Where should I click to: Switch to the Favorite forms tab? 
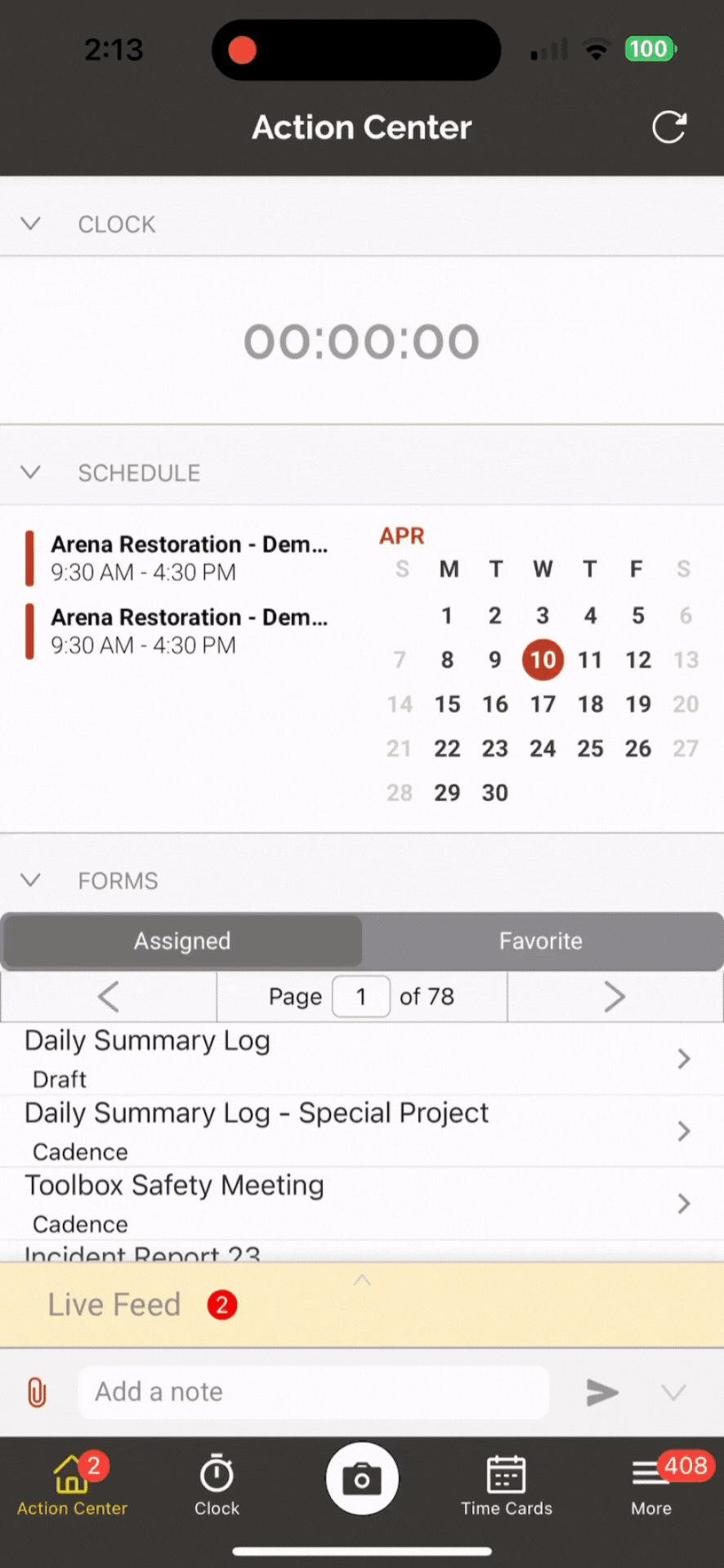541,941
